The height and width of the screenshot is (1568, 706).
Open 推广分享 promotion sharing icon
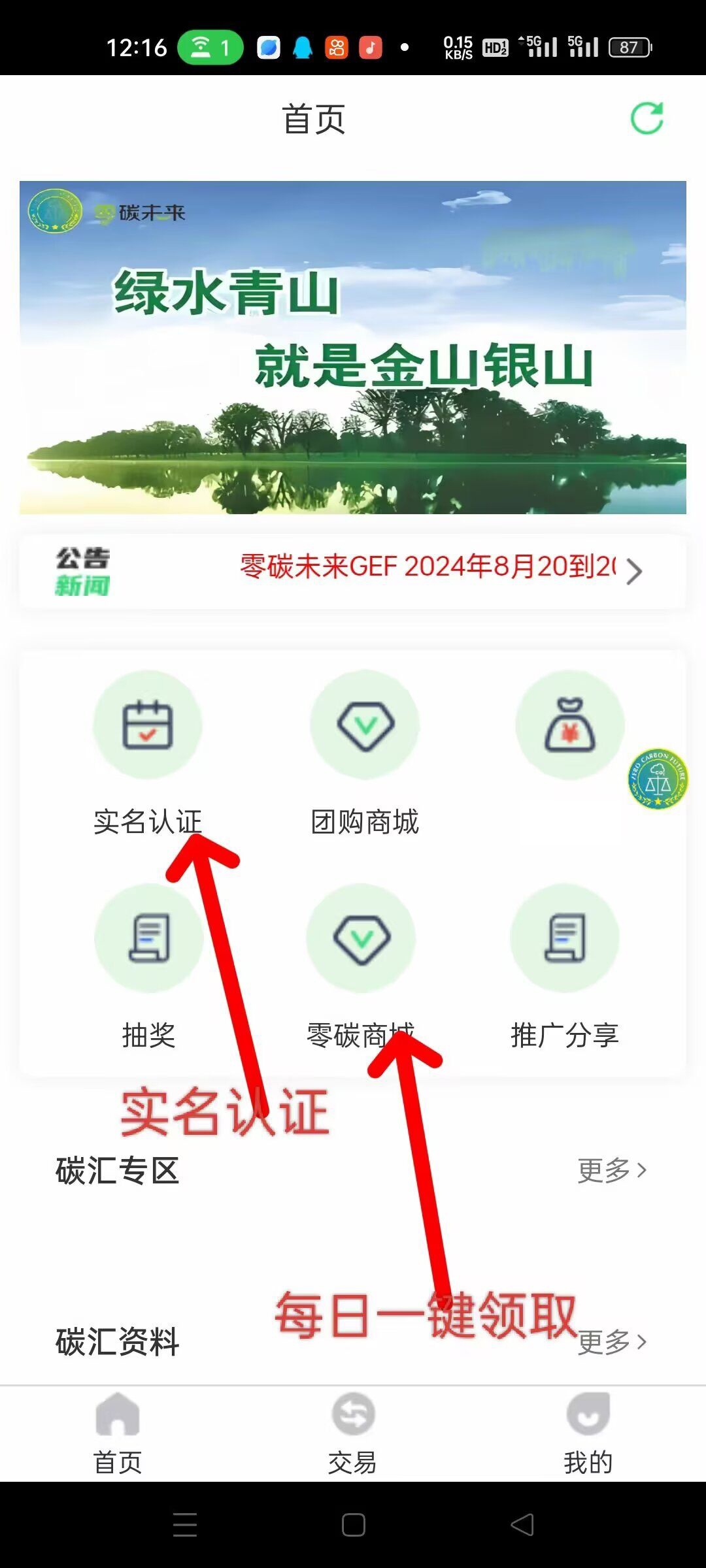(x=566, y=938)
